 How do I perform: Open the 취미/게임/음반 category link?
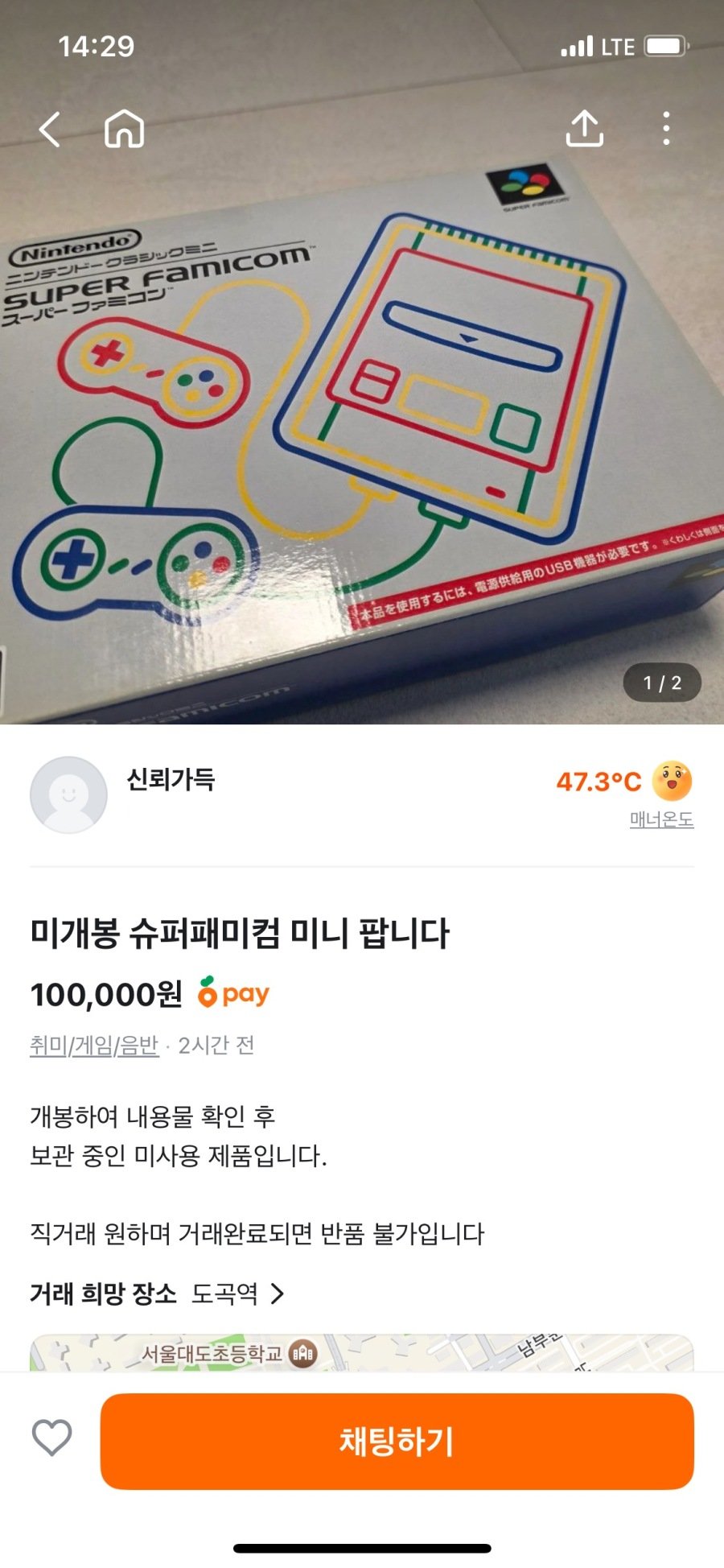pyautogui.click(x=94, y=1045)
